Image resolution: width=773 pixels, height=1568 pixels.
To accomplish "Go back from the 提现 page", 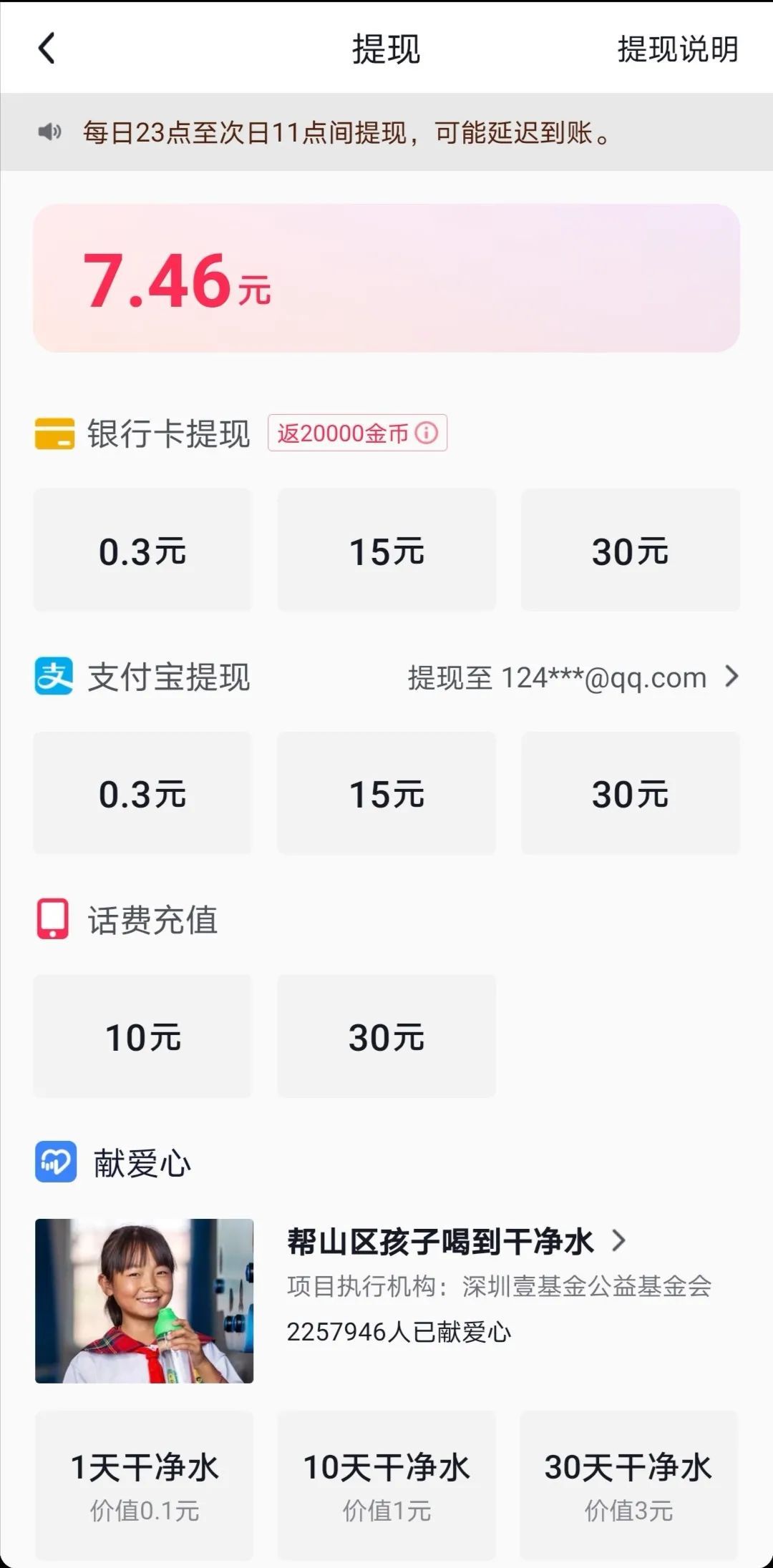I will [x=47, y=49].
